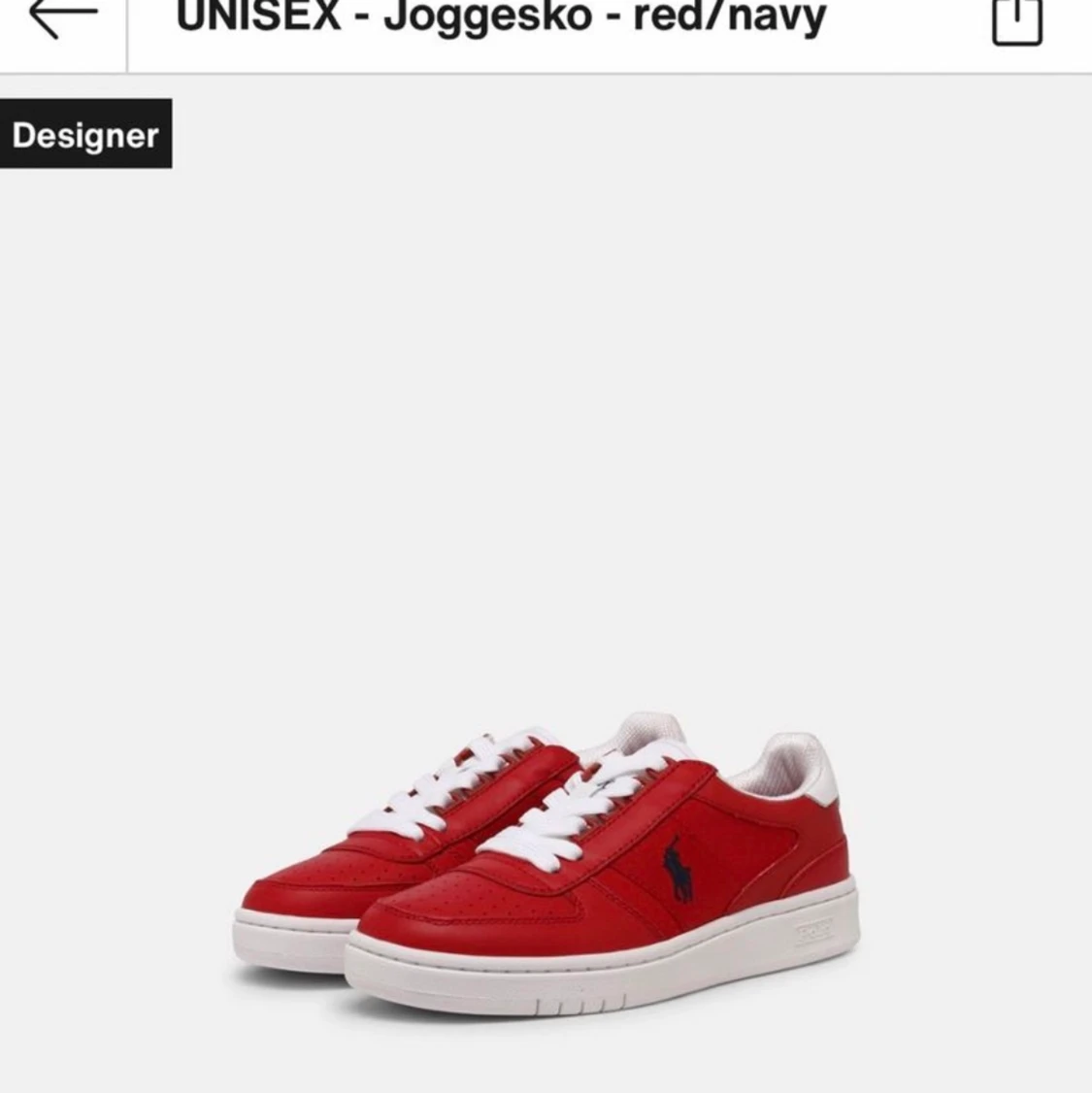Click the red/navy text in the header
The width and height of the screenshot is (1092, 1093).
[731, 16]
